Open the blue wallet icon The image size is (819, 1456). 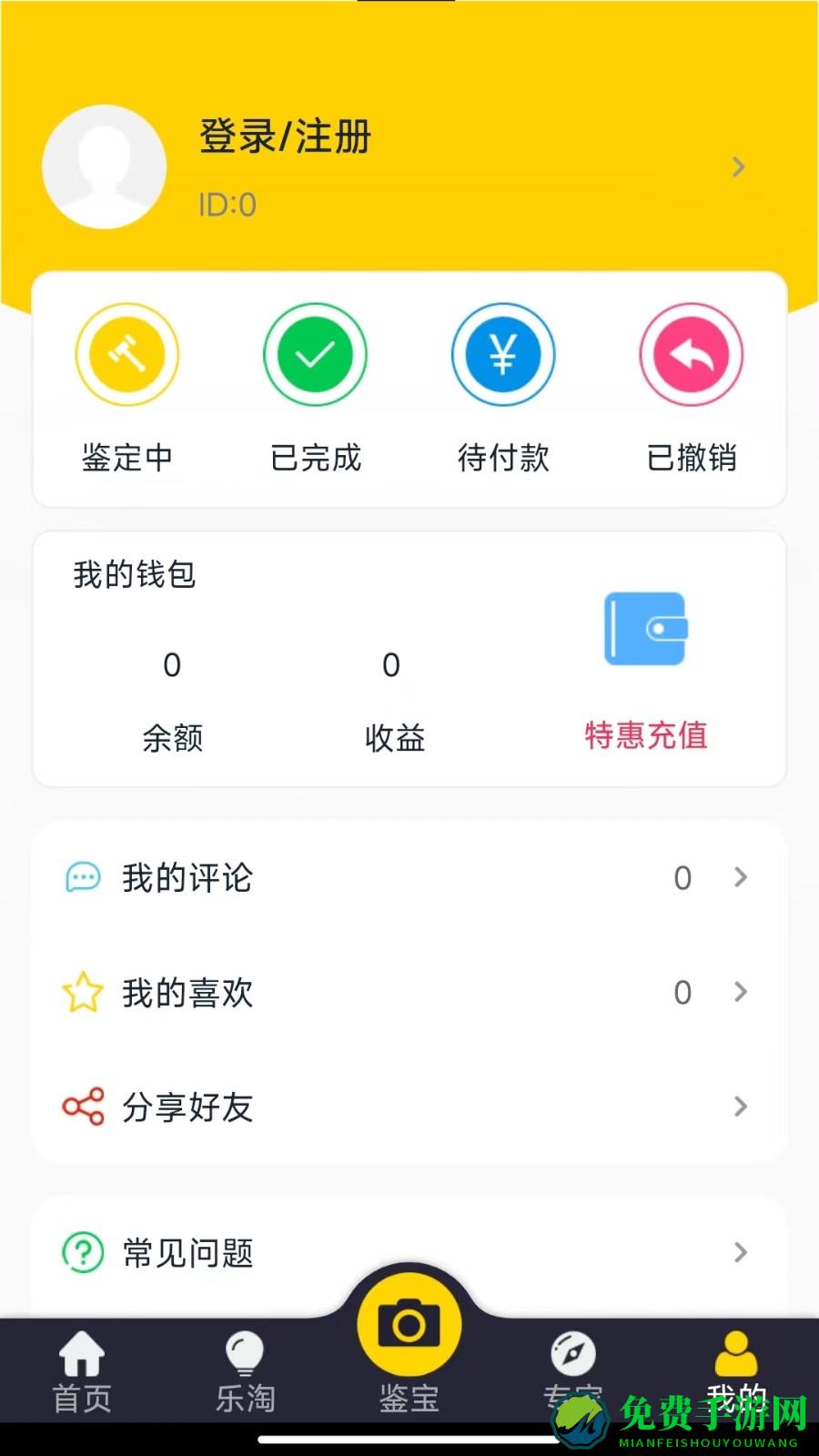click(x=645, y=628)
